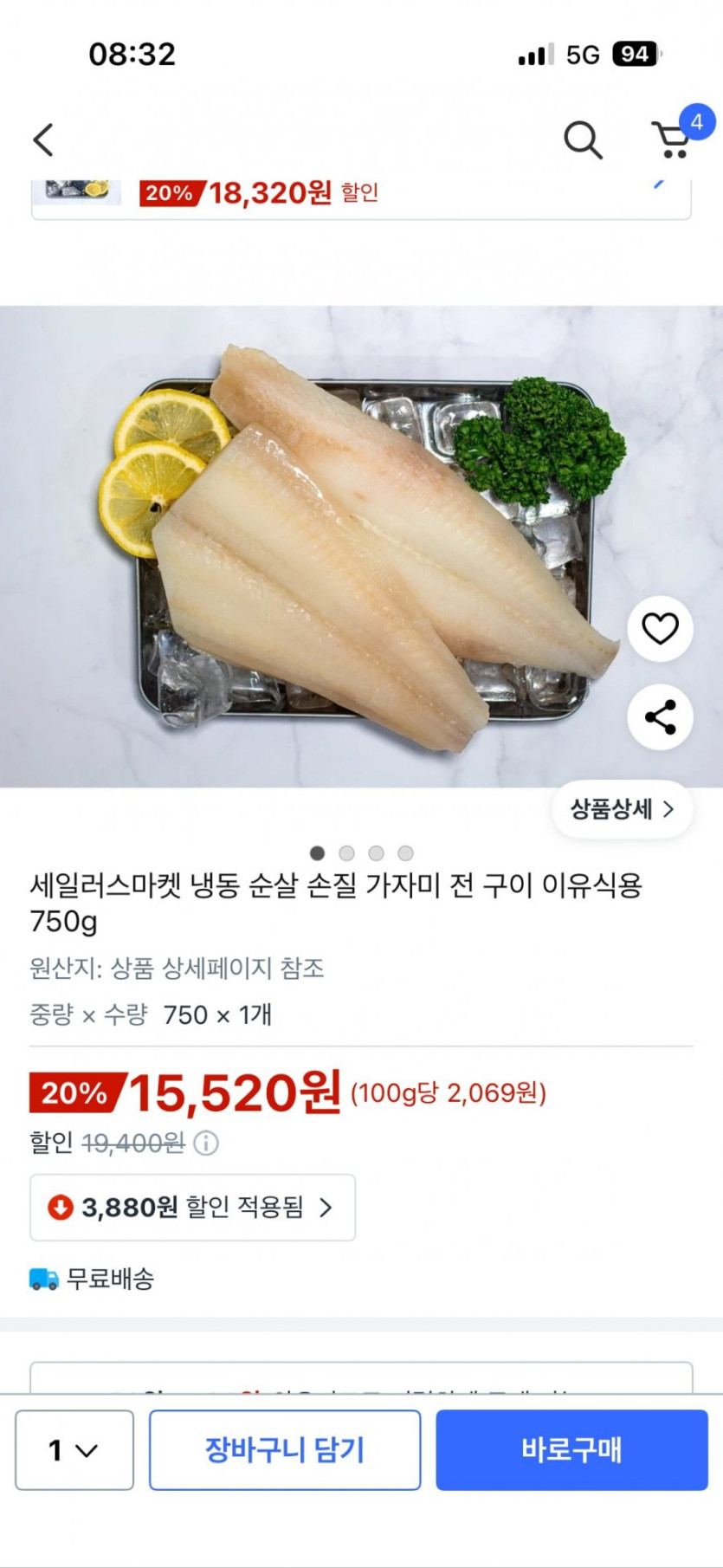723x1568 pixels.
Task: Select the first carousel dot indicator
Action: tap(317, 852)
